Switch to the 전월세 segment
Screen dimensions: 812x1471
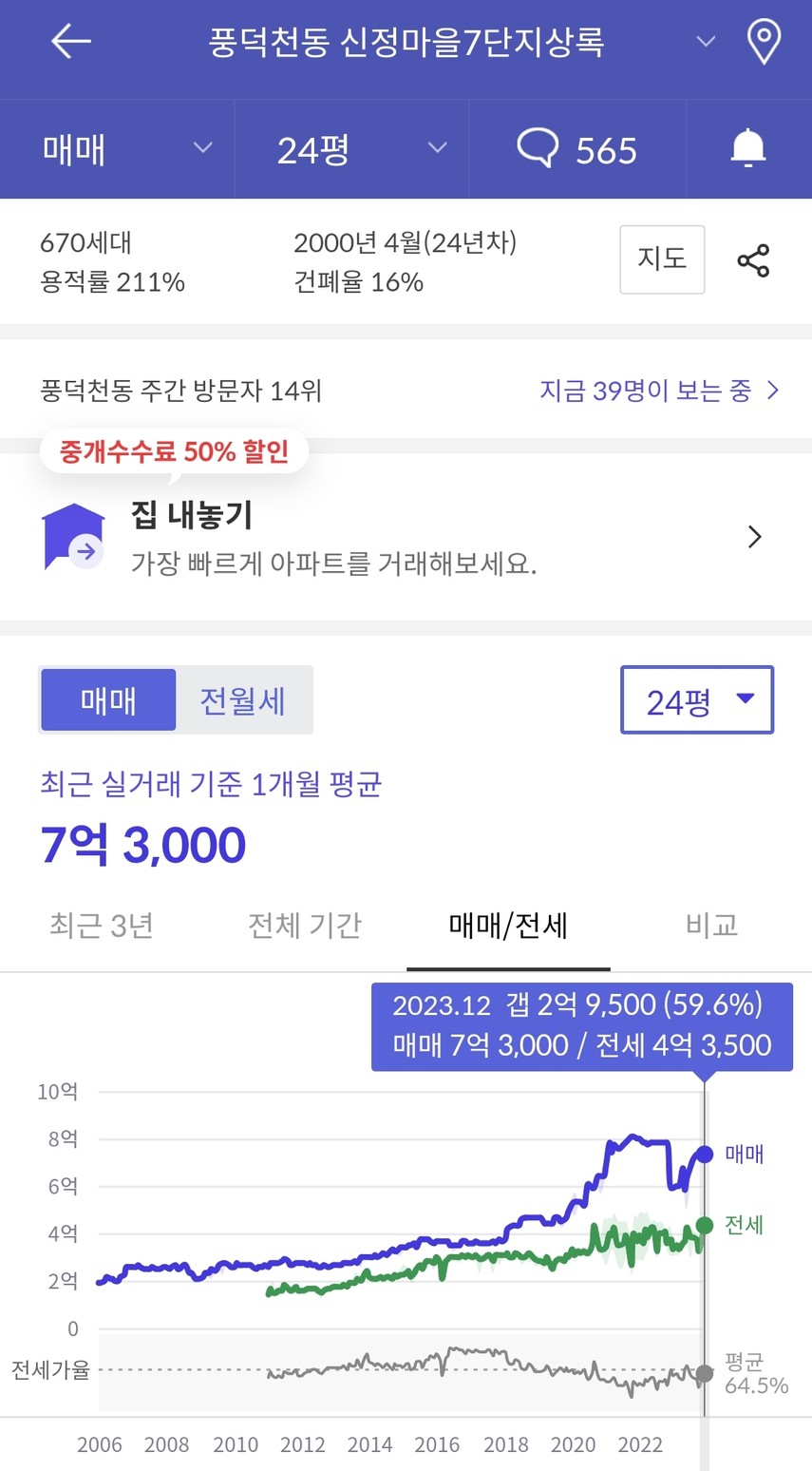point(243,700)
